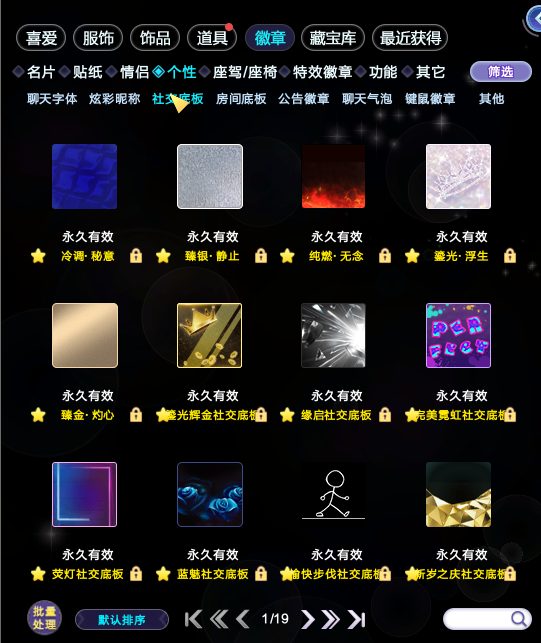Screen dimensions: 541x643
Task: Switch to the 服饰 tab
Action: tap(98, 38)
